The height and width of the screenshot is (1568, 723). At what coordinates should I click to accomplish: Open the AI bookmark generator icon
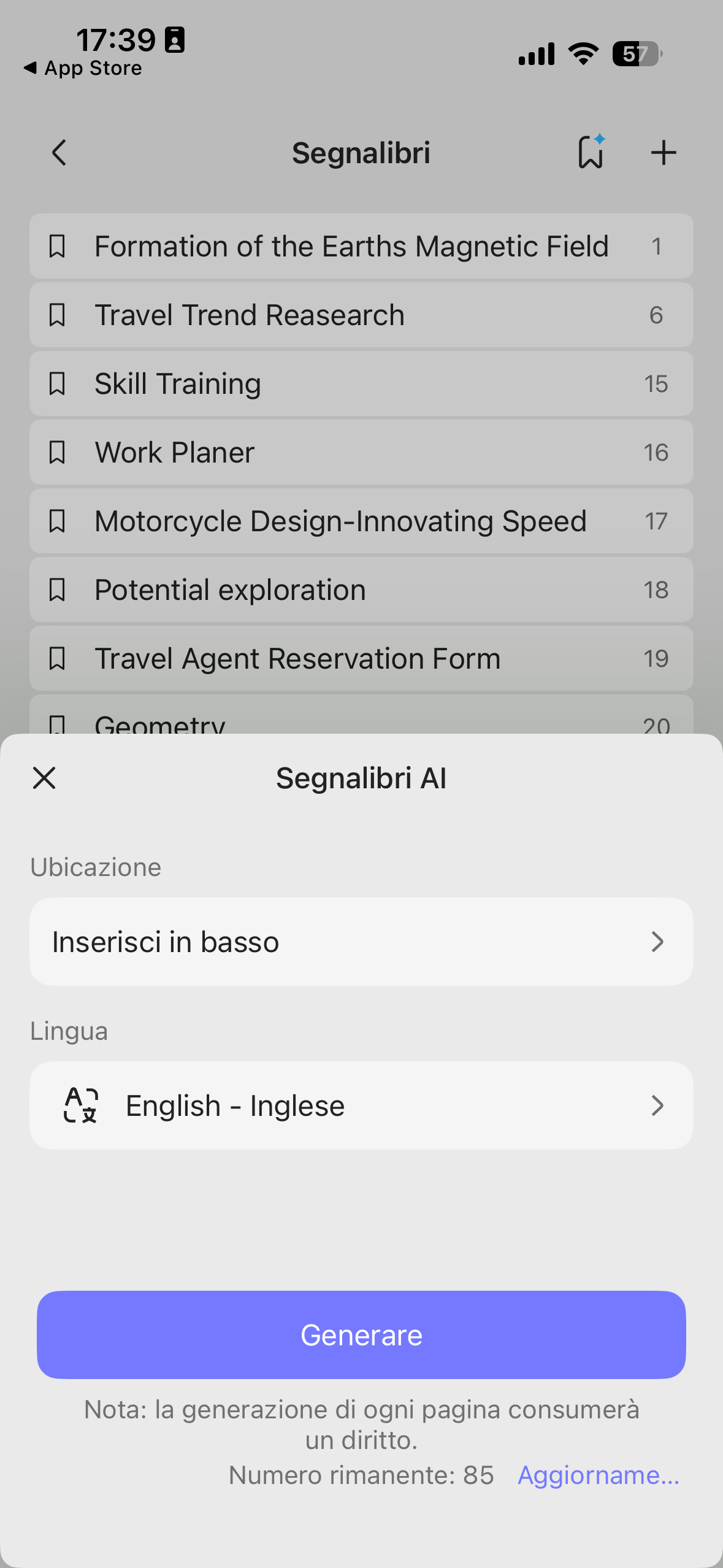(x=591, y=152)
